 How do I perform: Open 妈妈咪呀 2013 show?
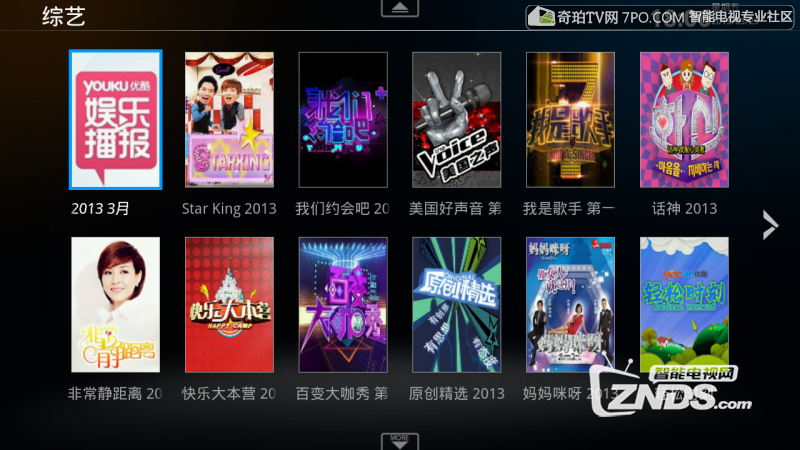[x=570, y=305]
